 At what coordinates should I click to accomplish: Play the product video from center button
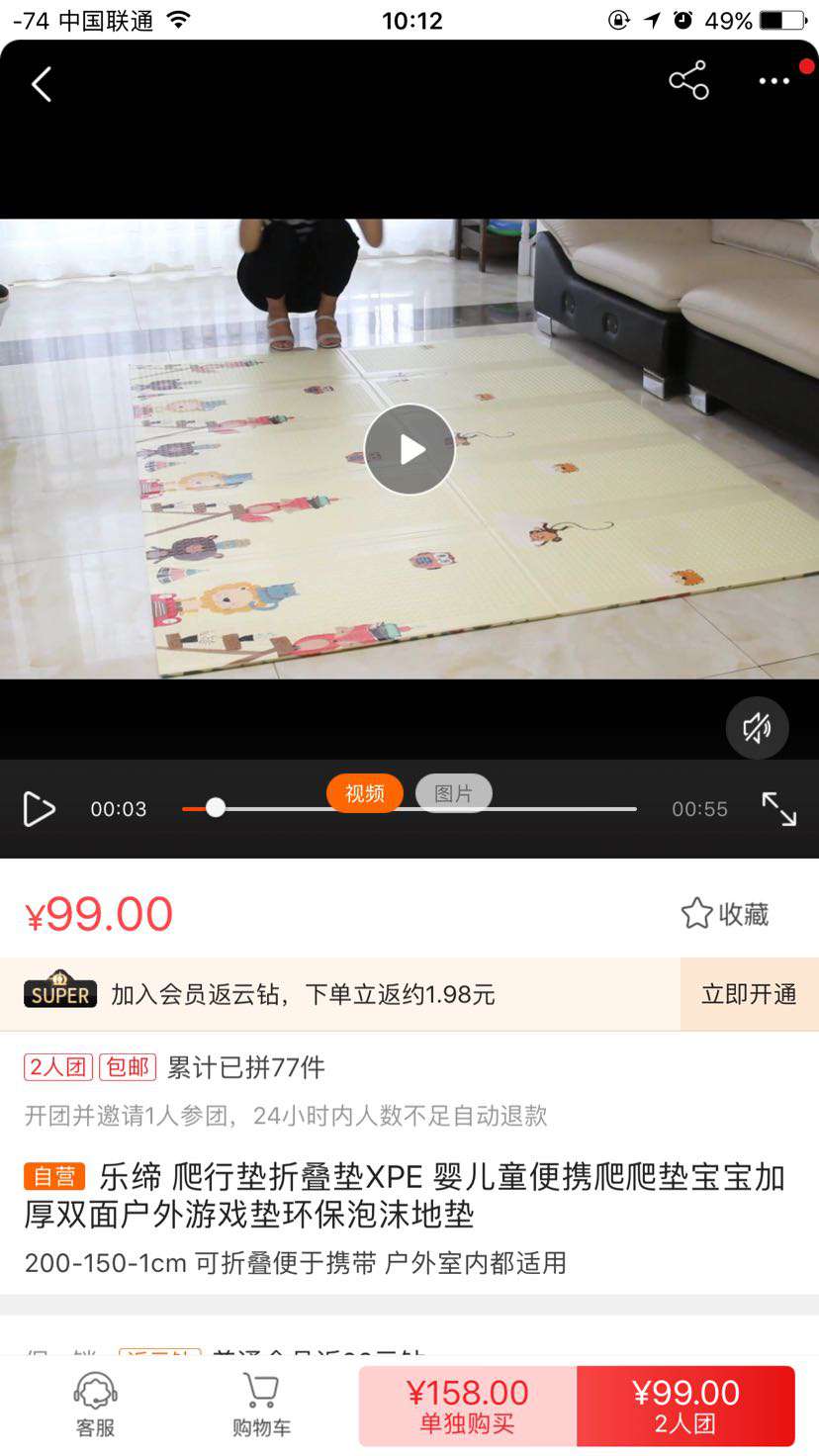click(409, 450)
